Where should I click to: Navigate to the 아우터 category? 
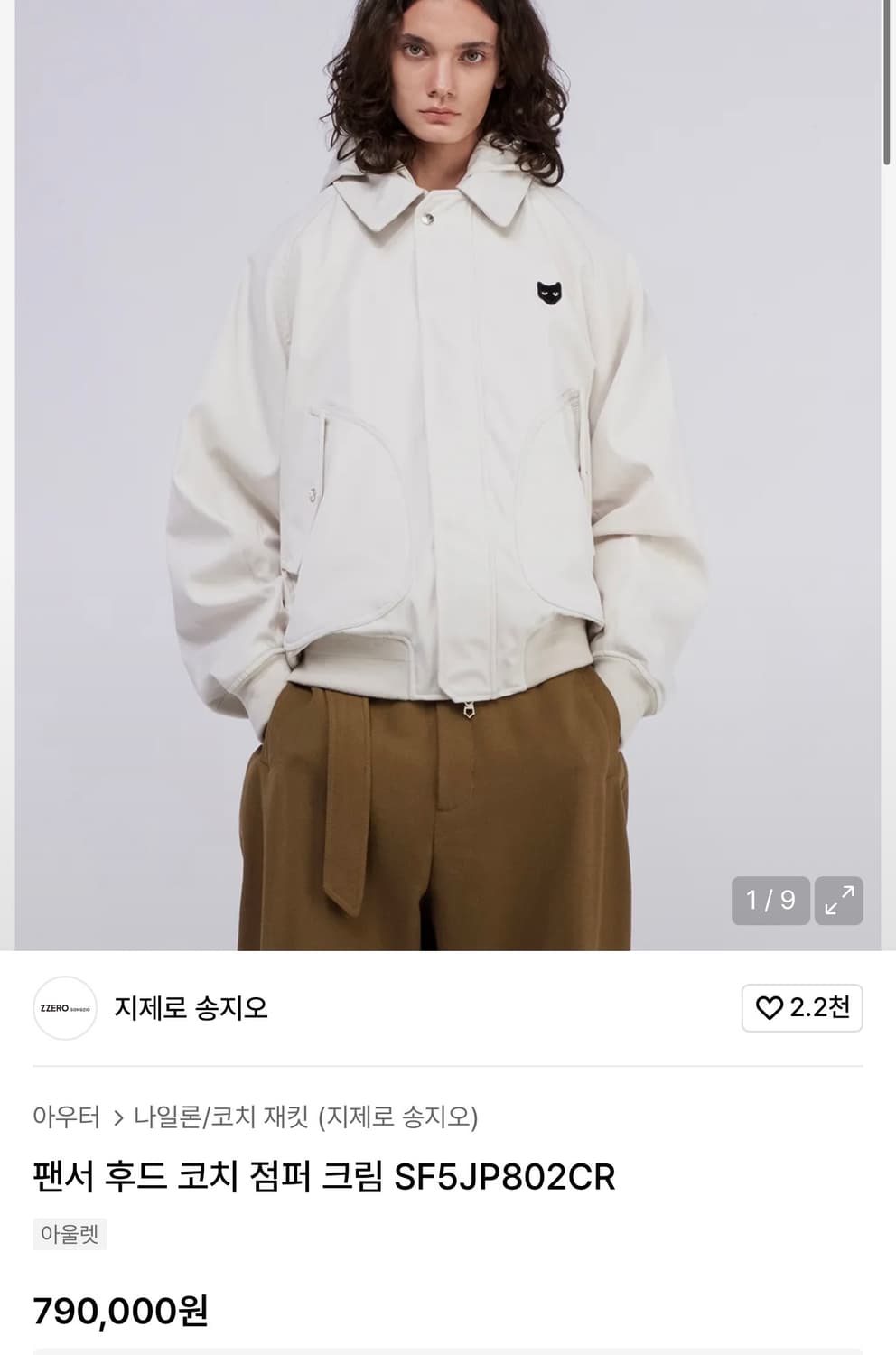64,1117
